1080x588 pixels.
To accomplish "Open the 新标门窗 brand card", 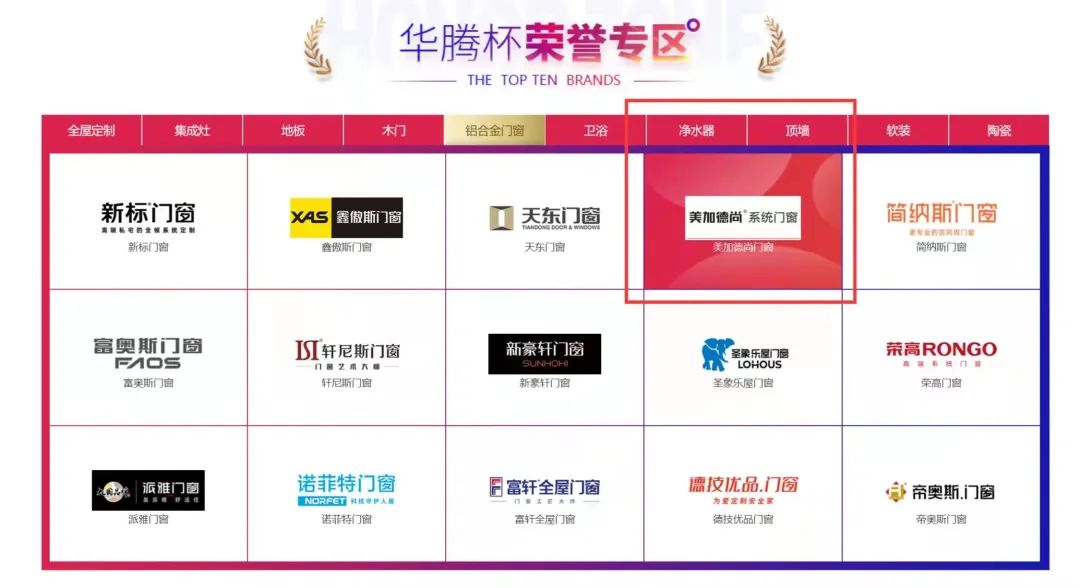I will tap(148, 221).
